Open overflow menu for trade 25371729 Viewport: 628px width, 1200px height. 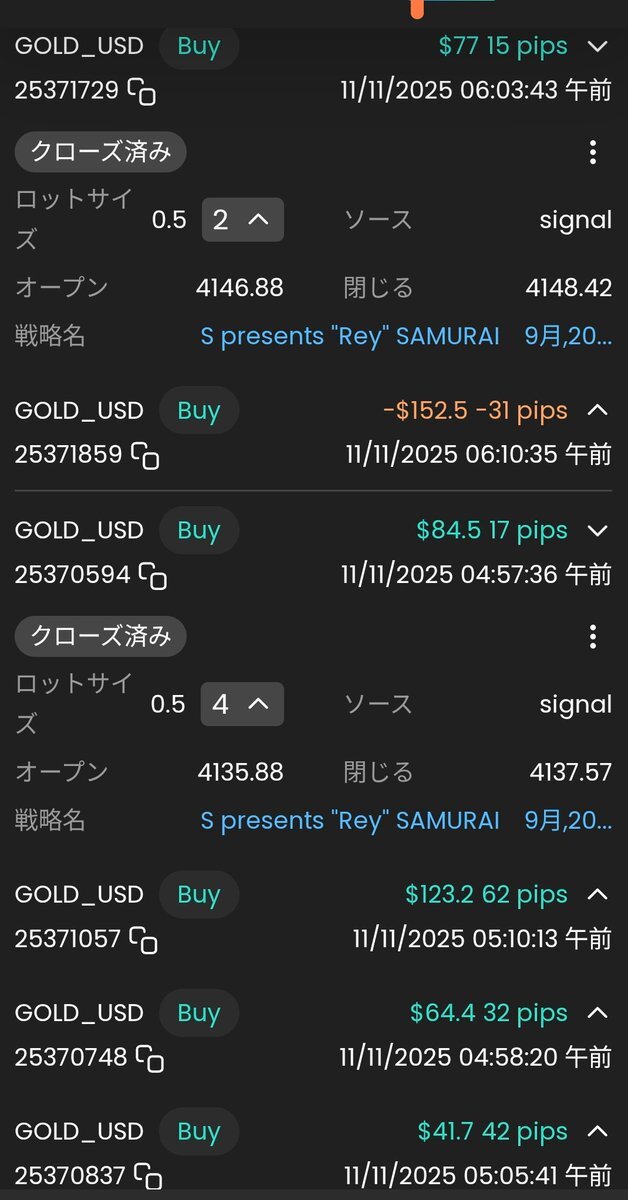point(593,152)
